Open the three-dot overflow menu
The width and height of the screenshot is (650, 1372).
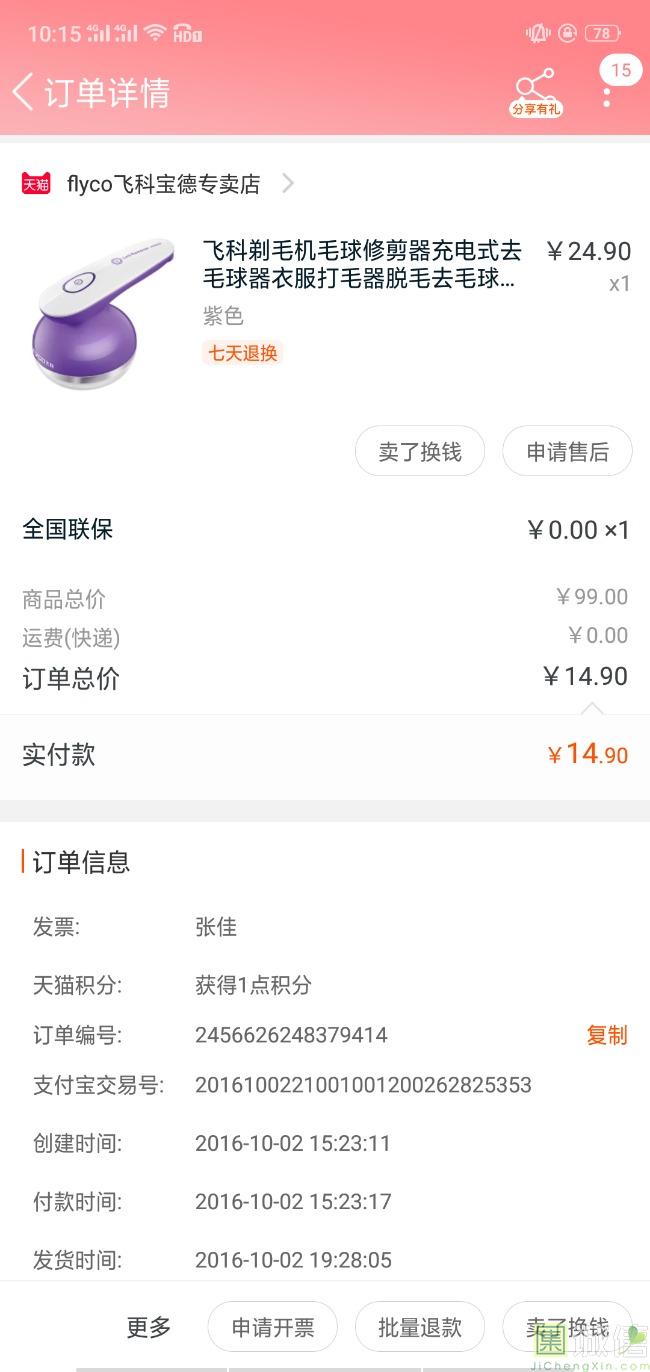tap(607, 93)
